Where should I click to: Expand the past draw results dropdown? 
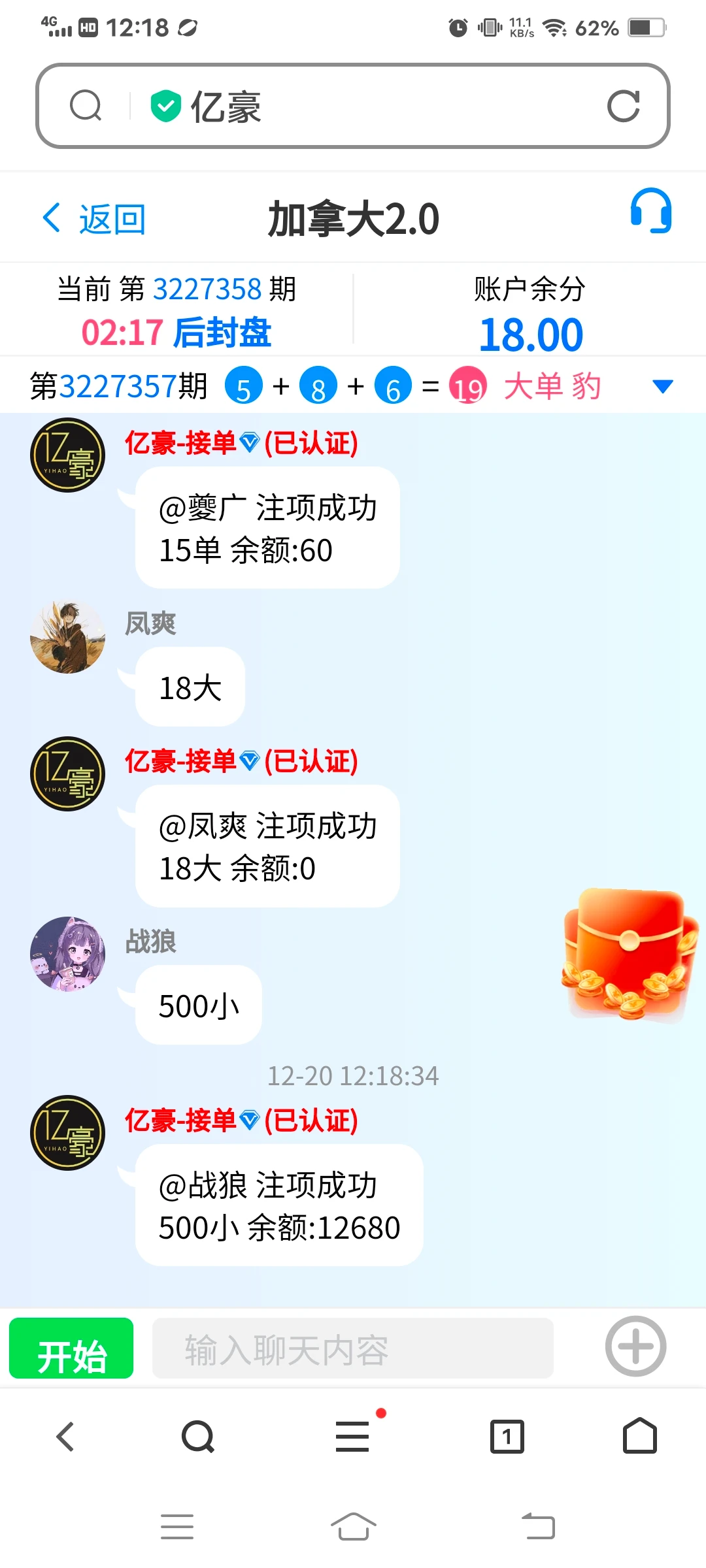[x=662, y=386]
